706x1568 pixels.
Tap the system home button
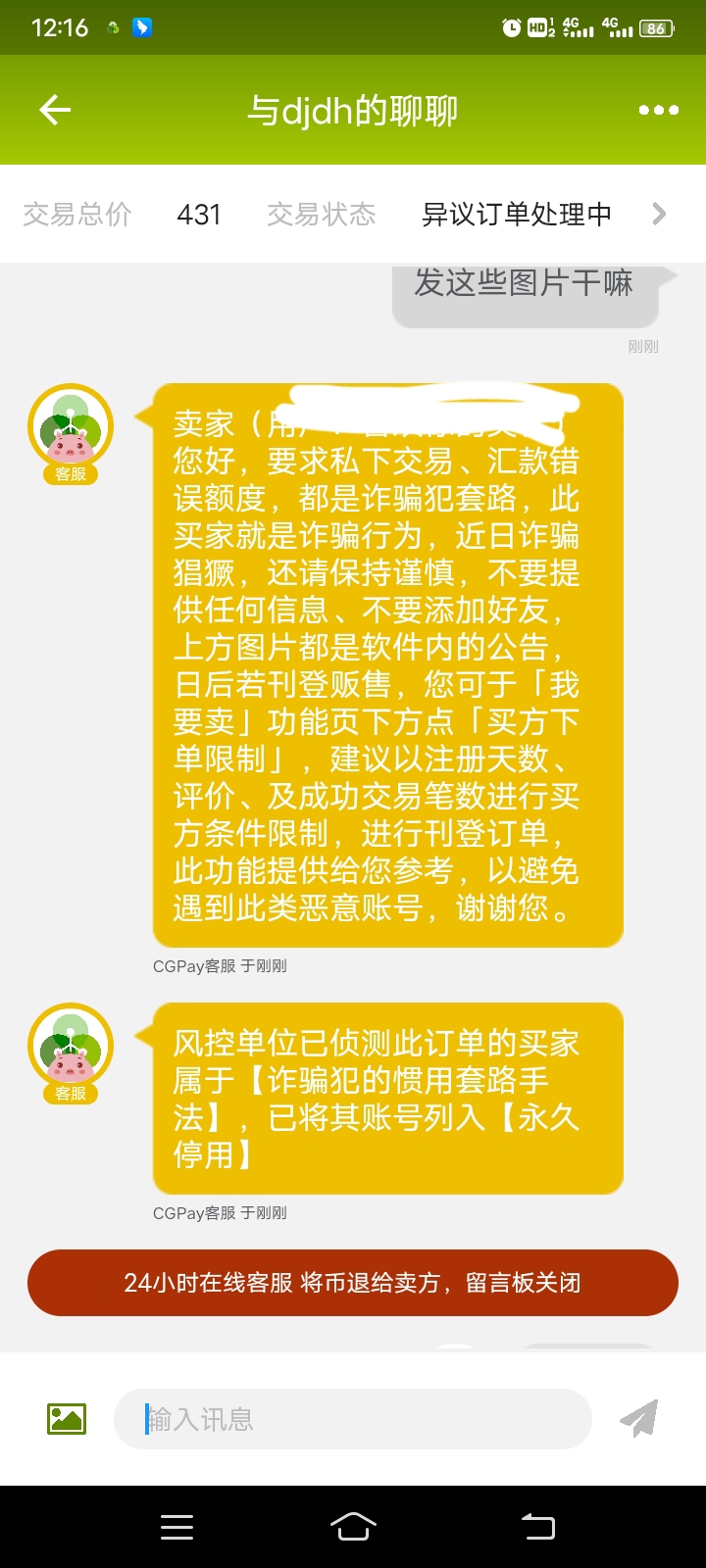pyautogui.click(x=353, y=1527)
